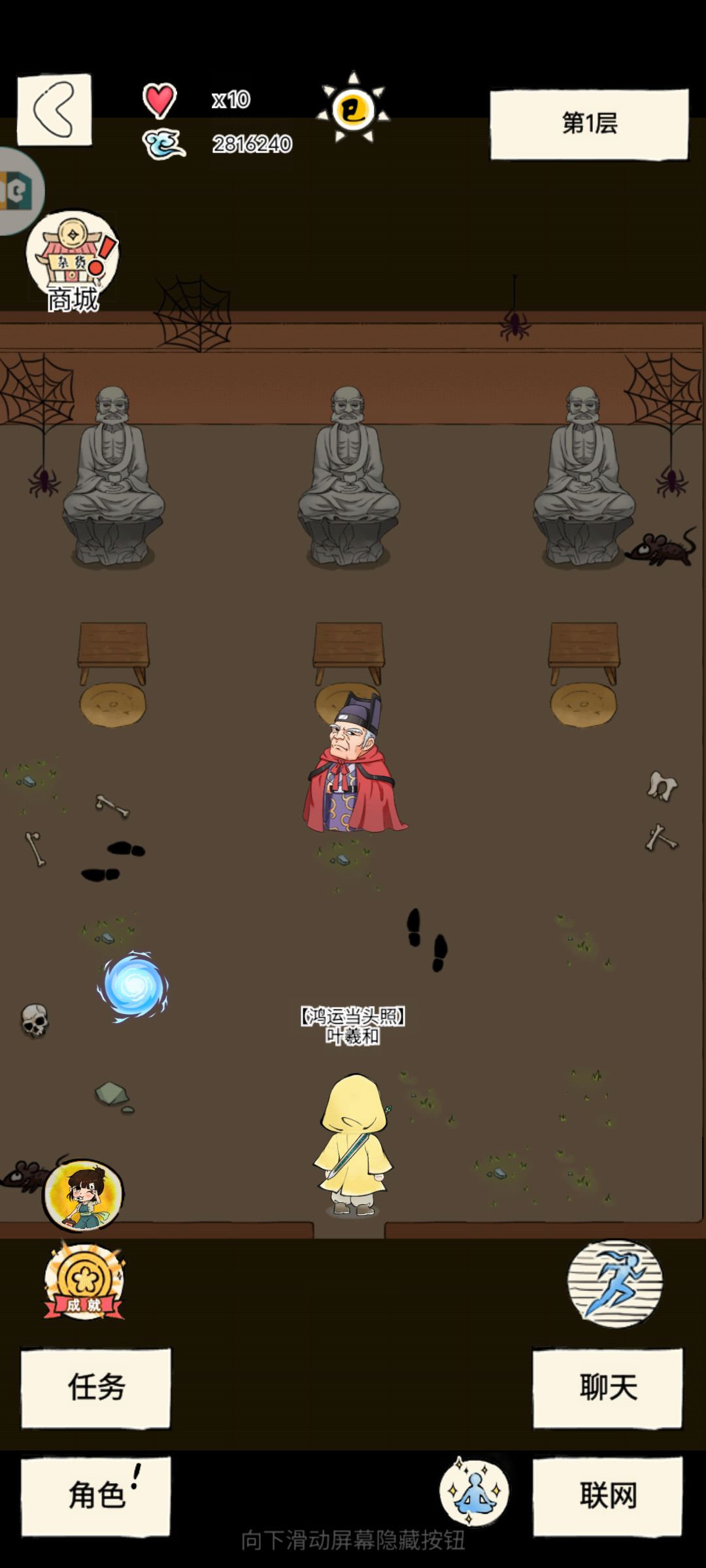
Task: Open the 商城 shop icon
Action: (x=72, y=258)
